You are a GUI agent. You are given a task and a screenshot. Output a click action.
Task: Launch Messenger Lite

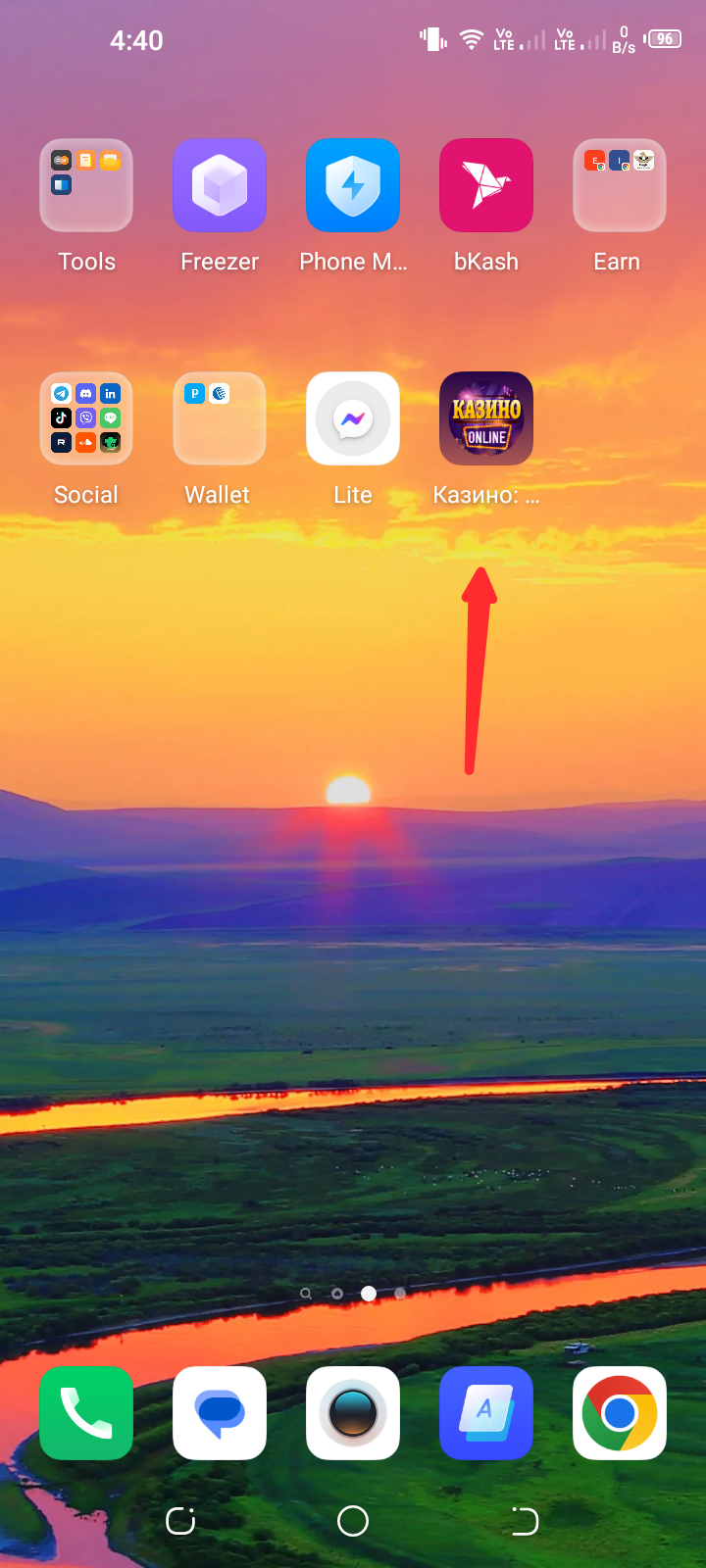pyautogui.click(x=353, y=418)
